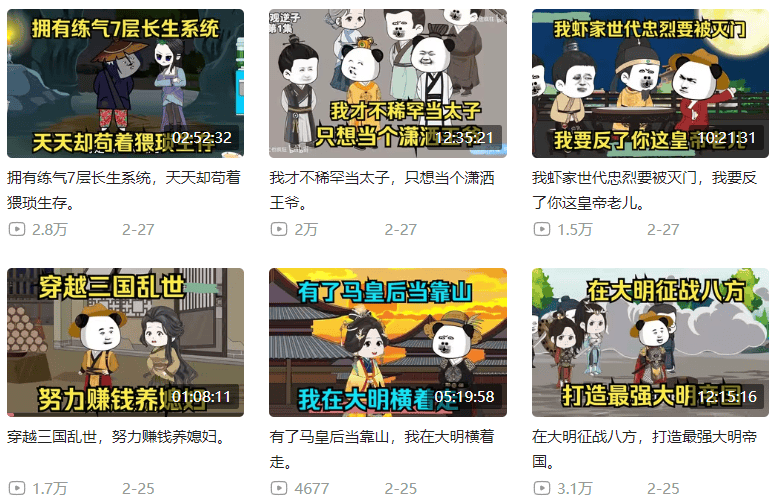
Task: Open the video 有了马皇后当靠山
Action: (x=387, y=342)
